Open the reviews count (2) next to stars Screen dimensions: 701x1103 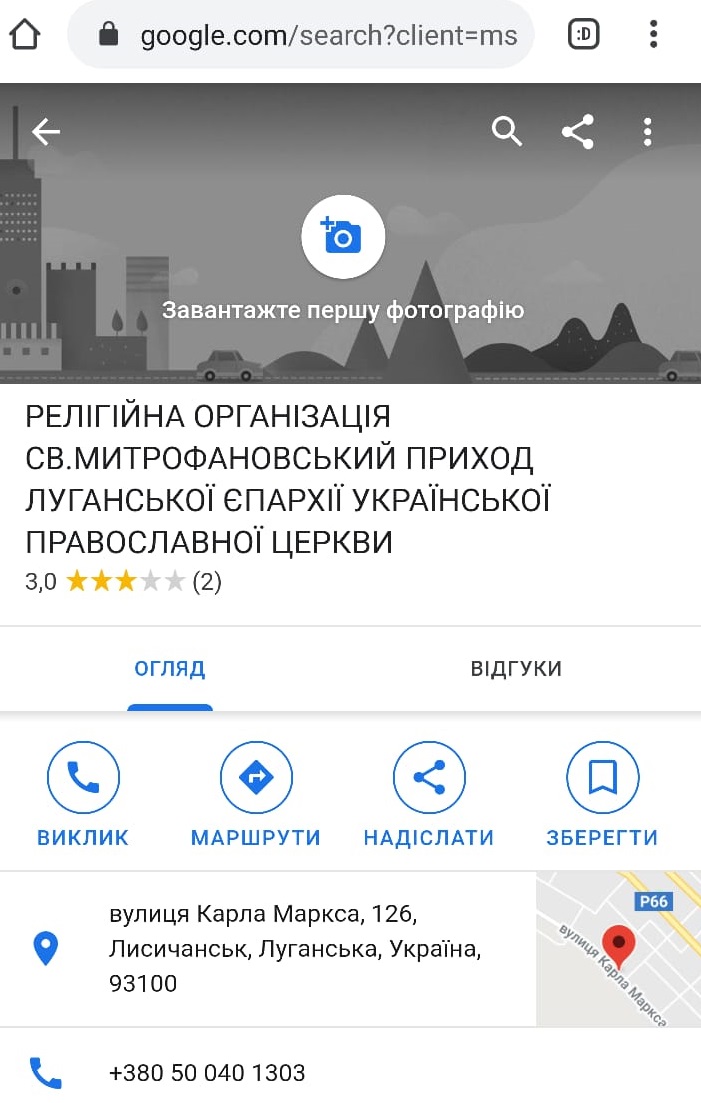click(x=207, y=581)
